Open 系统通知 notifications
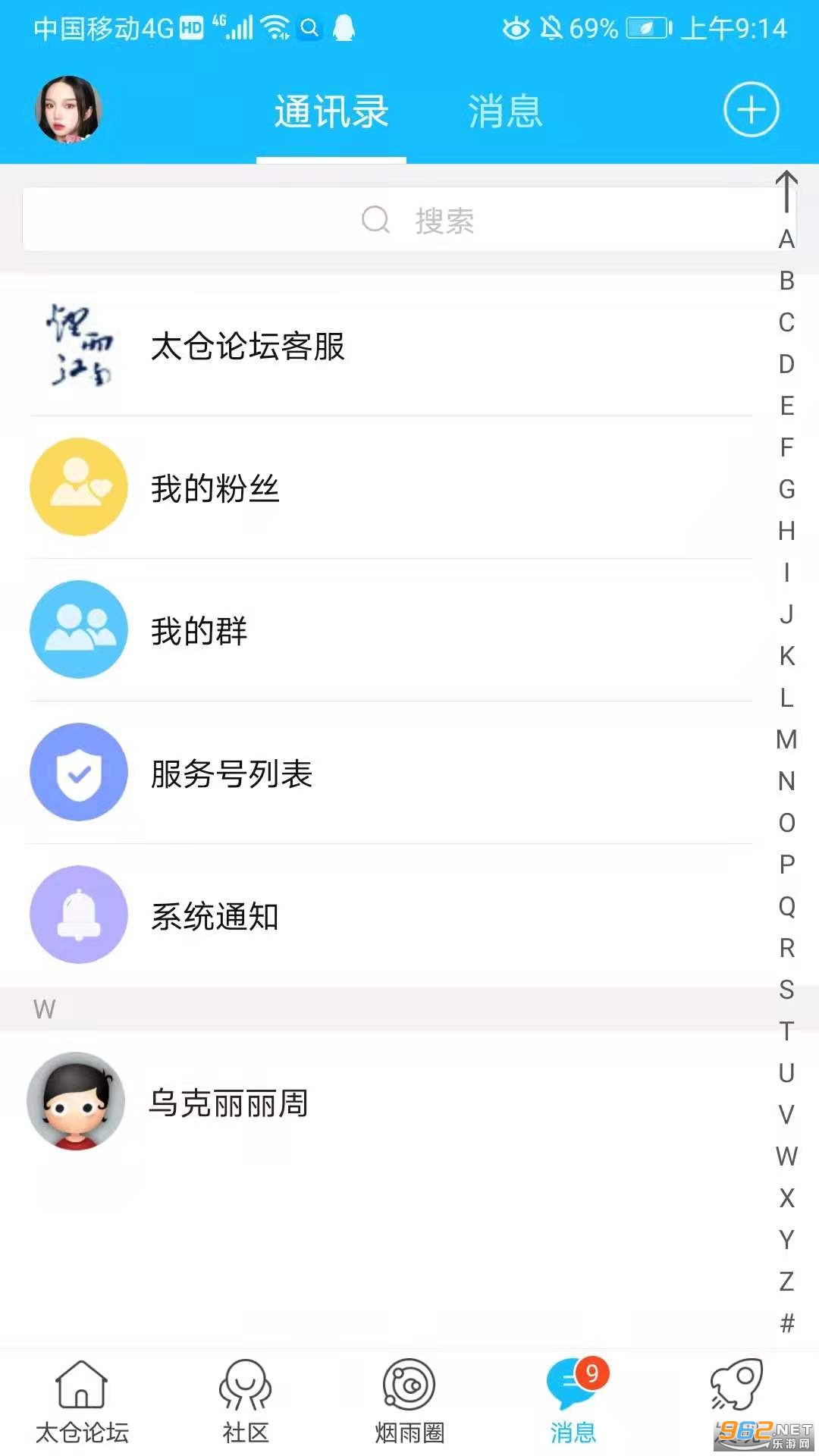Screen dimensions: 819x1456 pos(215,916)
